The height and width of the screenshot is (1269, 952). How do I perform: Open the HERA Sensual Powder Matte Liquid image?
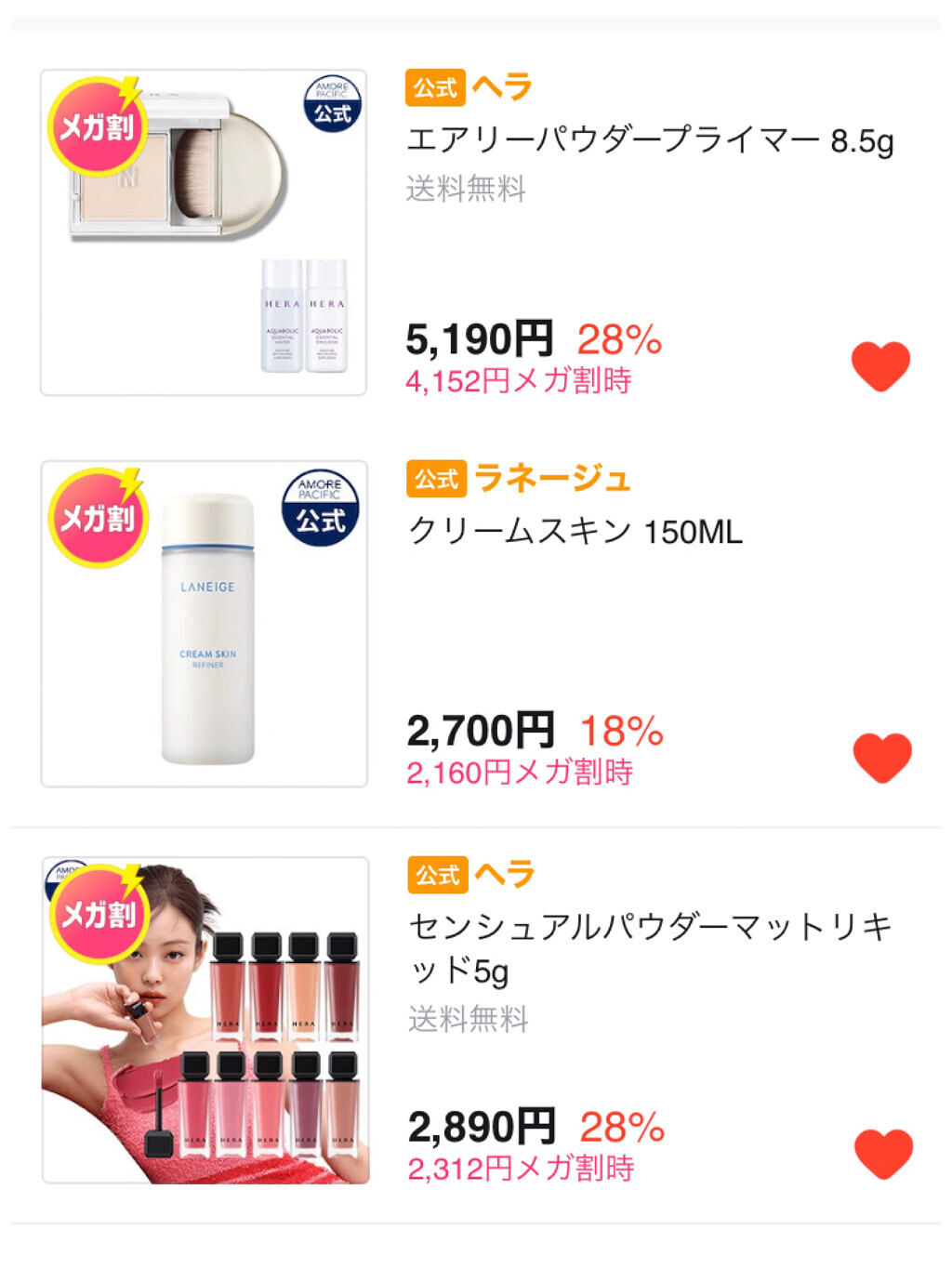point(205,1020)
